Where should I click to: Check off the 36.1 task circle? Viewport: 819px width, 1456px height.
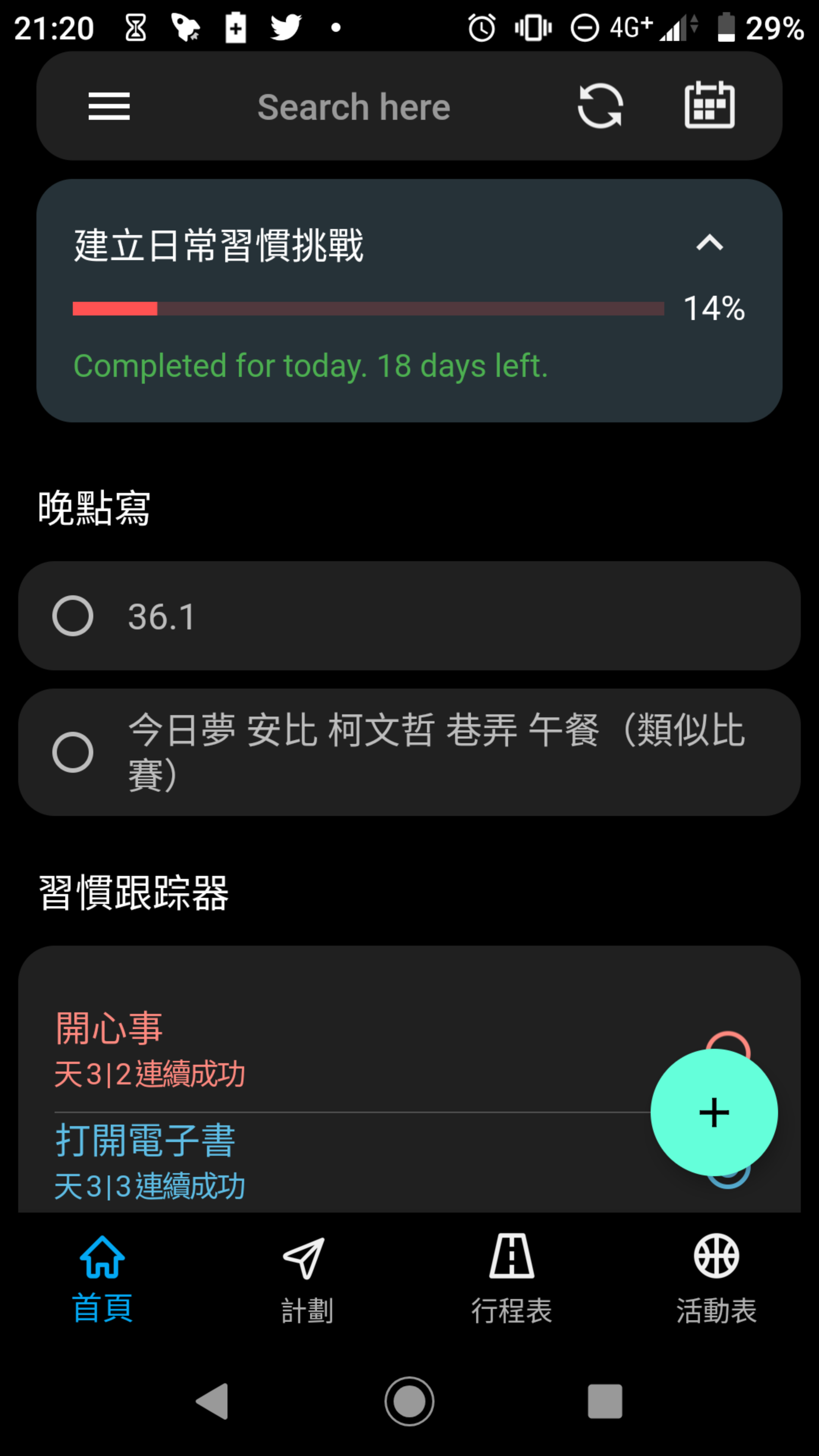point(73,615)
